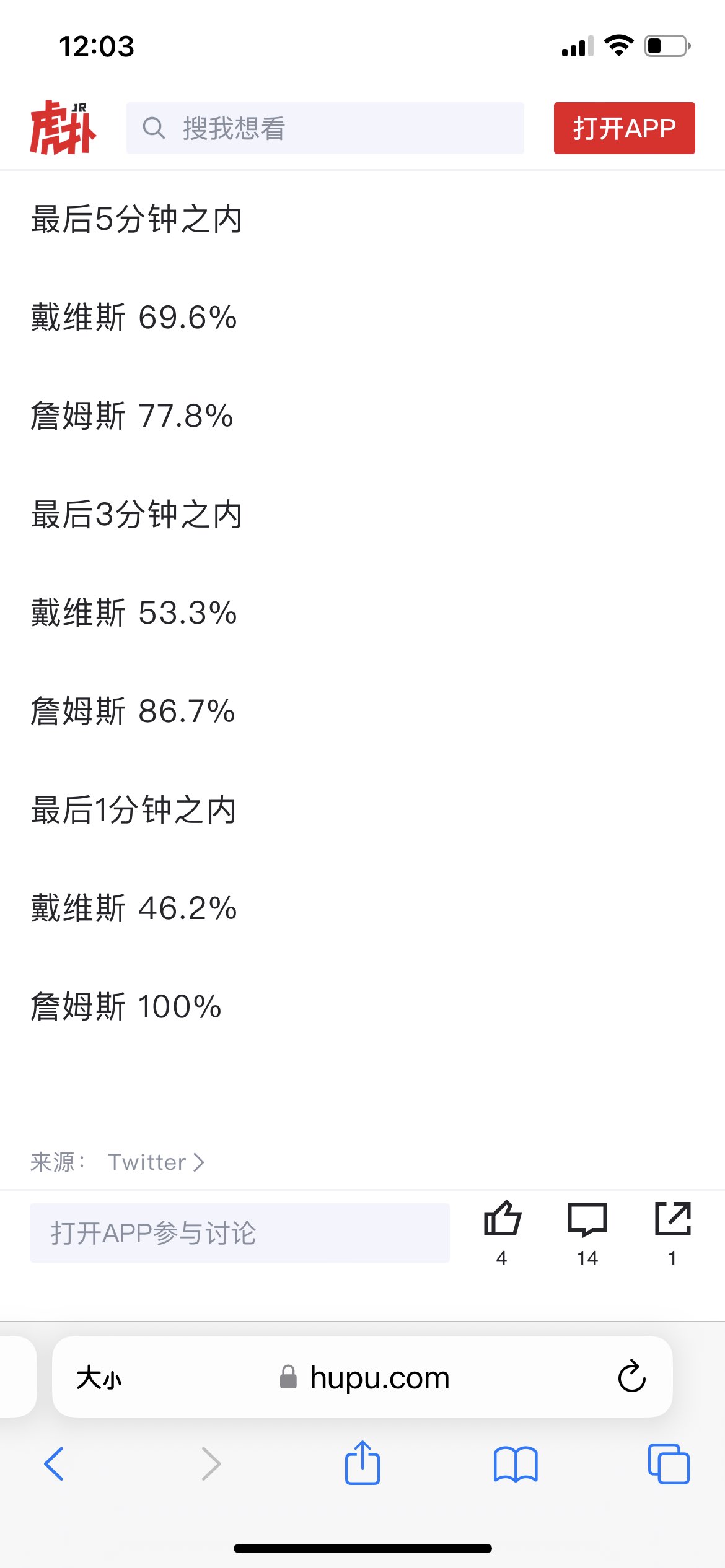Tap the red 打开APP button
Image resolution: width=725 pixels, height=1568 pixels.
pyautogui.click(x=624, y=128)
